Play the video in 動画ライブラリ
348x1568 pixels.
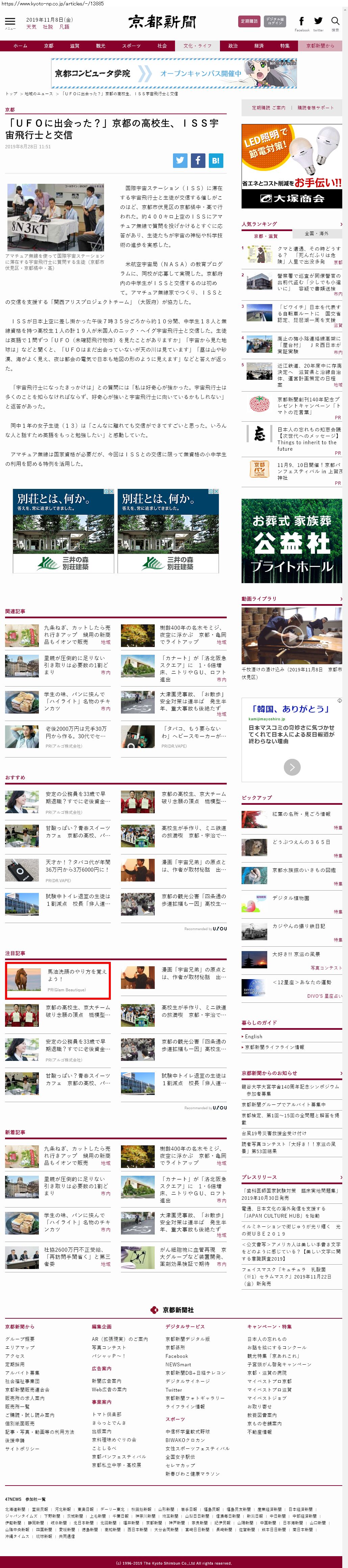292,637
